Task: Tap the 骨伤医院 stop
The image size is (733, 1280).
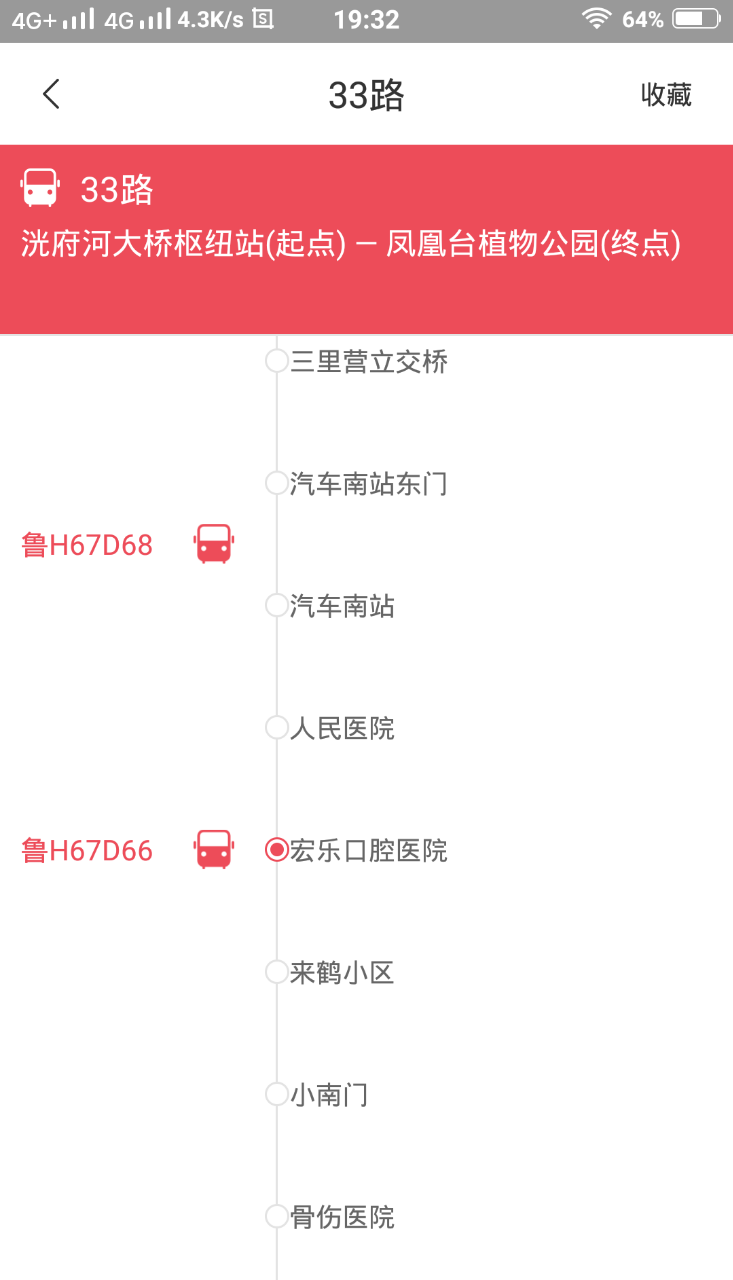Action: [342, 1217]
